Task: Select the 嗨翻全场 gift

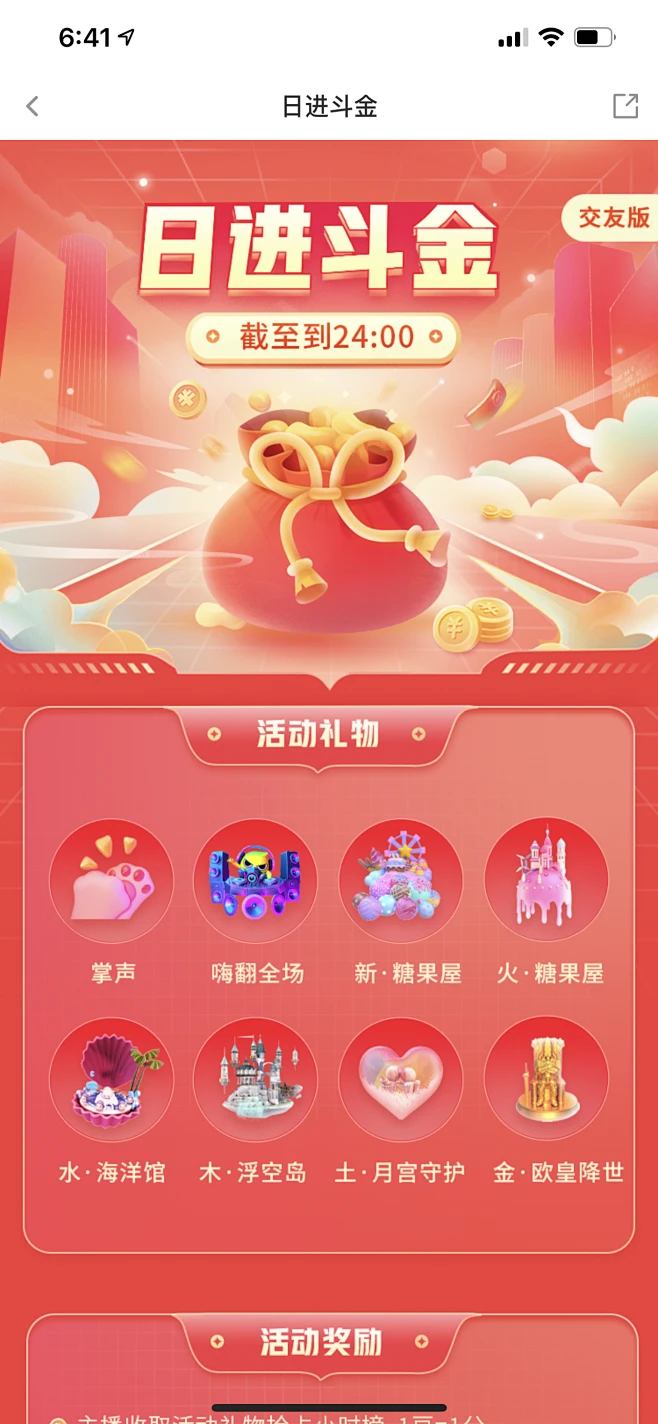Action: click(x=256, y=882)
